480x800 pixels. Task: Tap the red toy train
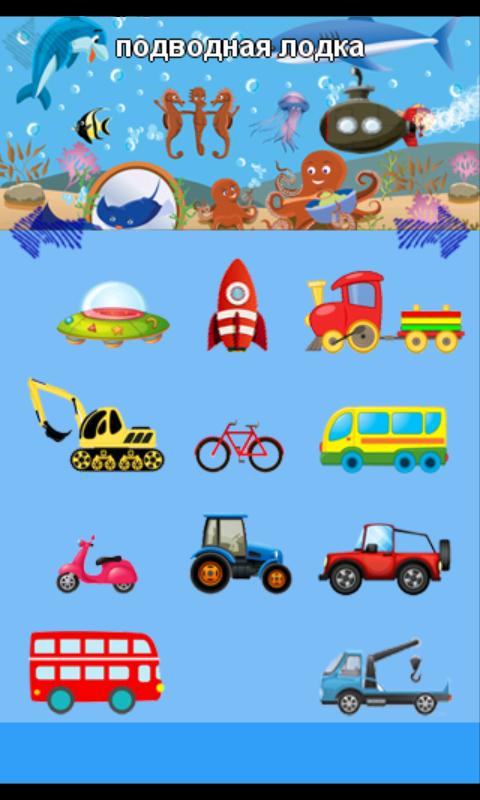tap(385, 312)
